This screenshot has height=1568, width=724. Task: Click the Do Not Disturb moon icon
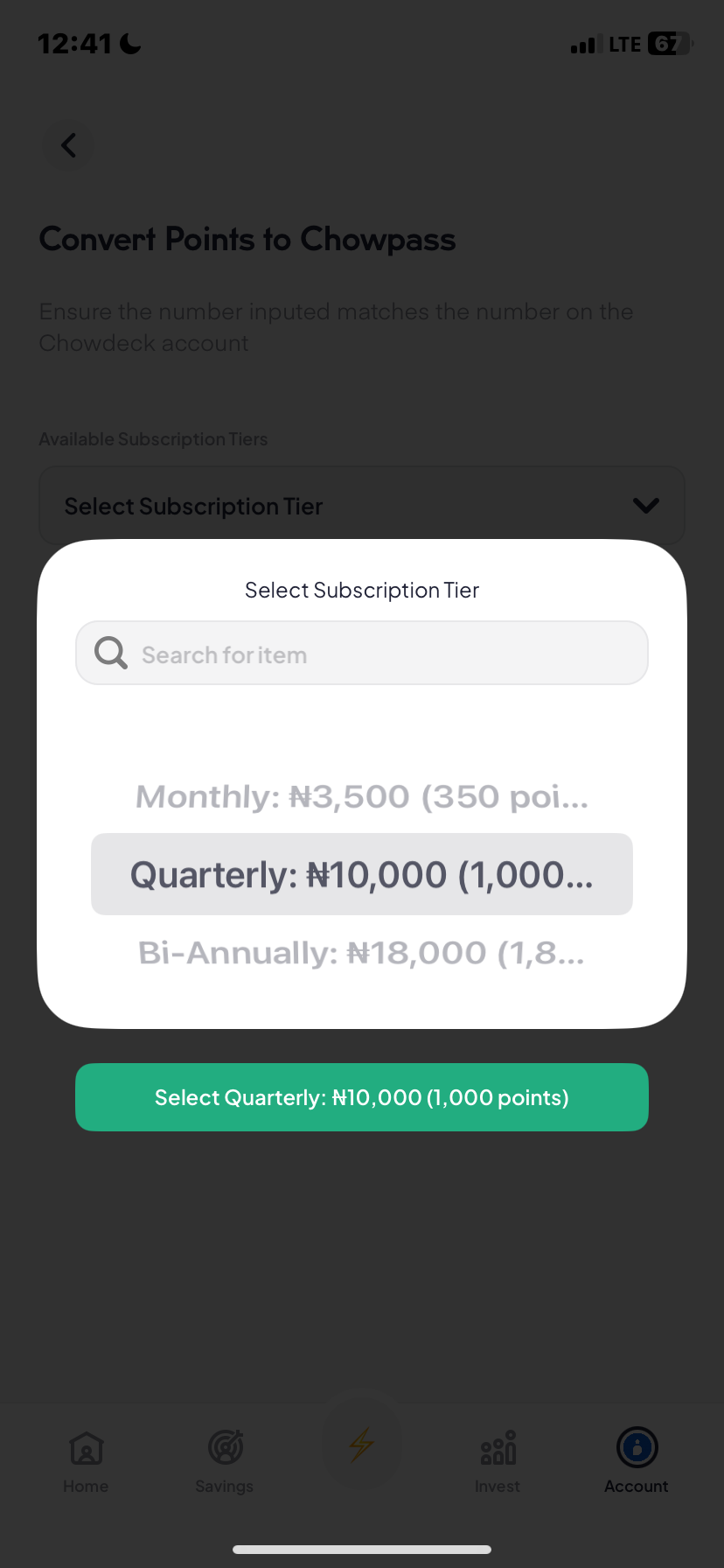[129, 42]
